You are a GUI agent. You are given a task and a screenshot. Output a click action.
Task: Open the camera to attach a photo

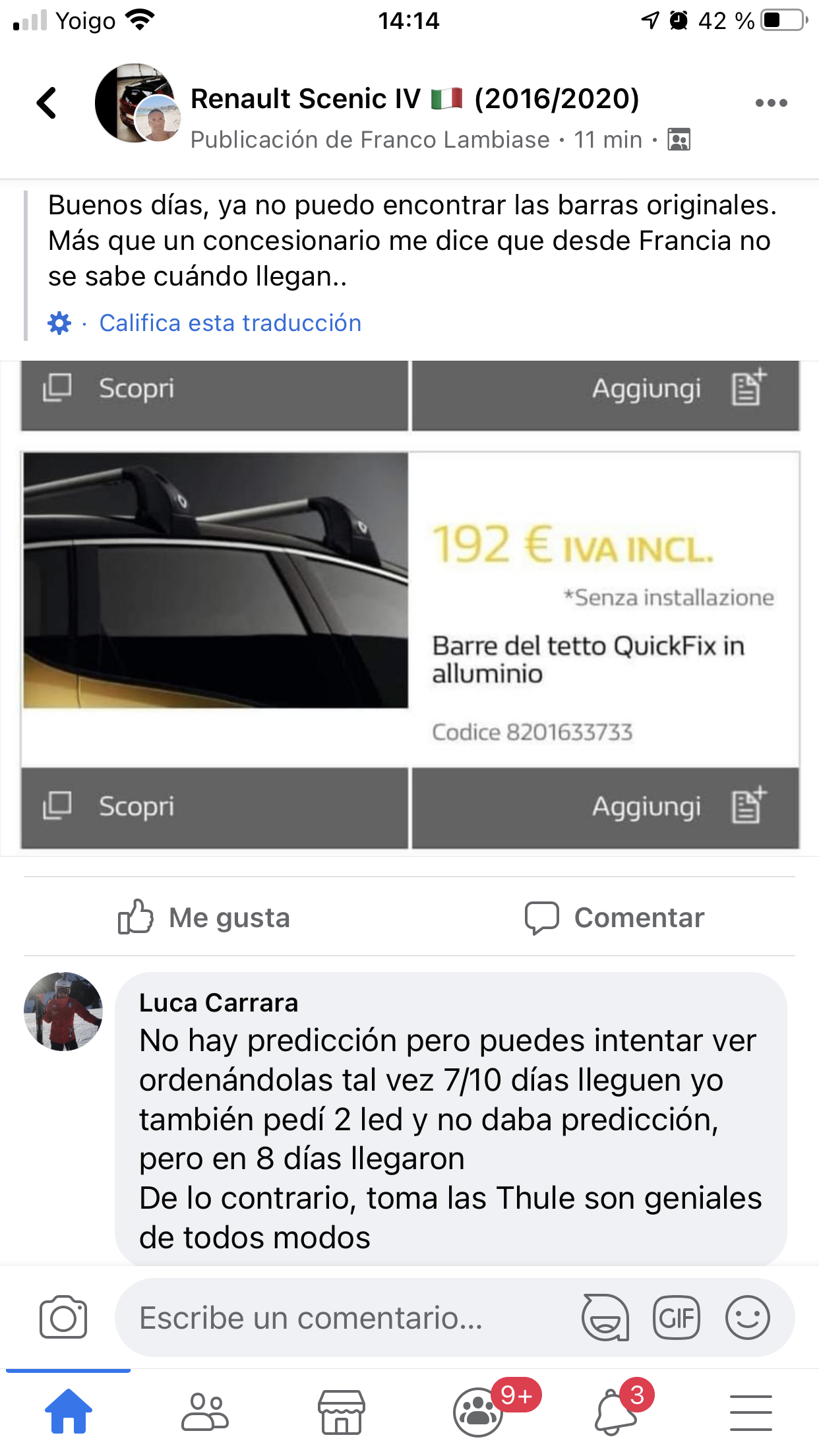[63, 1318]
